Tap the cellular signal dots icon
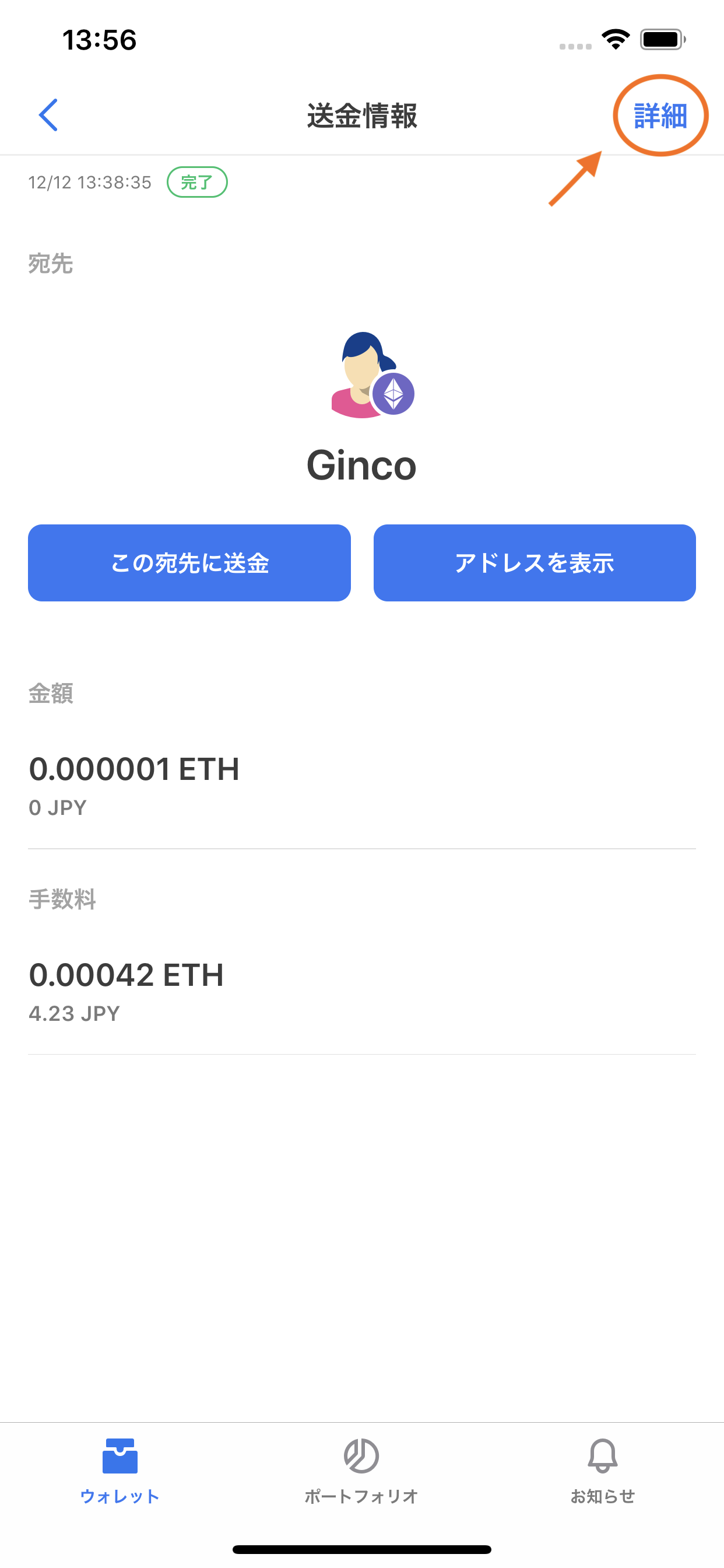The image size is (724, 1568). [x=574, y=45]
